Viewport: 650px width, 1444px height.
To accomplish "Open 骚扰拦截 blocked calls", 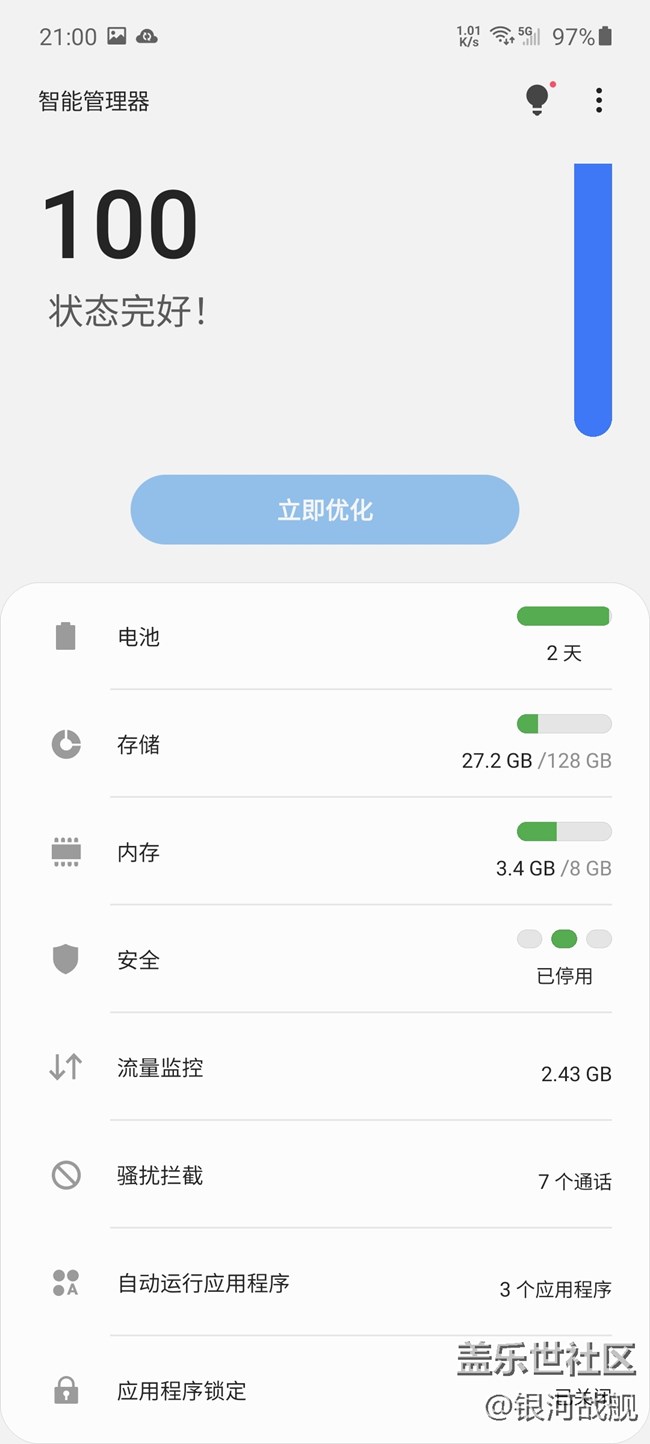I will tap(330, 1176).
